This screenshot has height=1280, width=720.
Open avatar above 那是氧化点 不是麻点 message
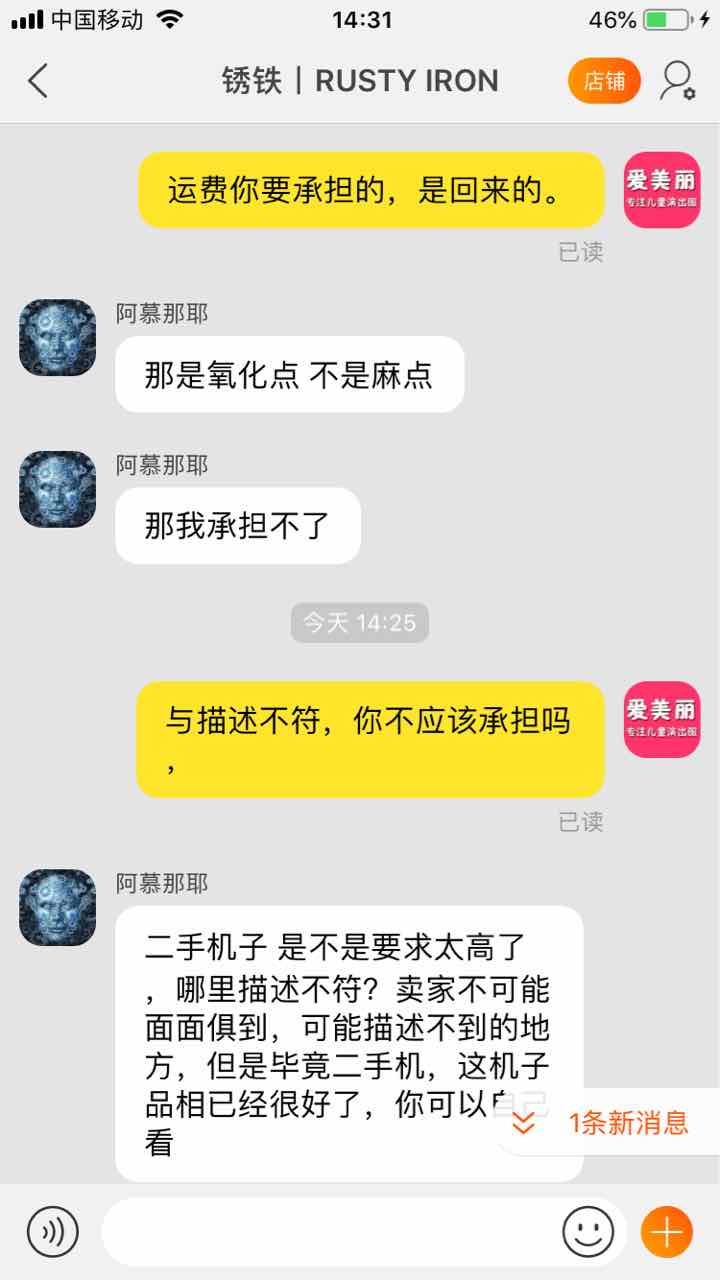point(58,337)
